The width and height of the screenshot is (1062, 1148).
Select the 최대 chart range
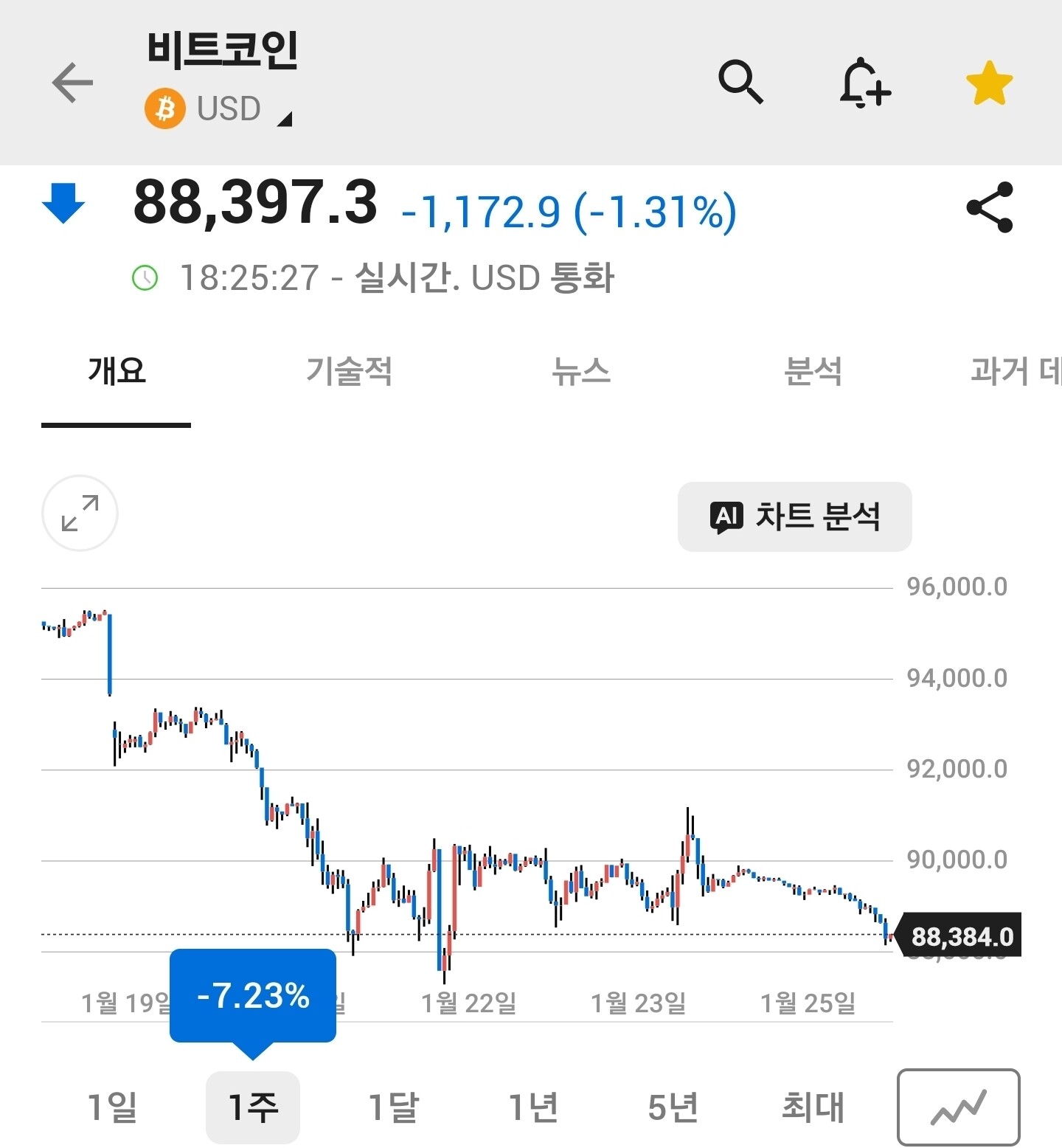[x=813, y=1107]
